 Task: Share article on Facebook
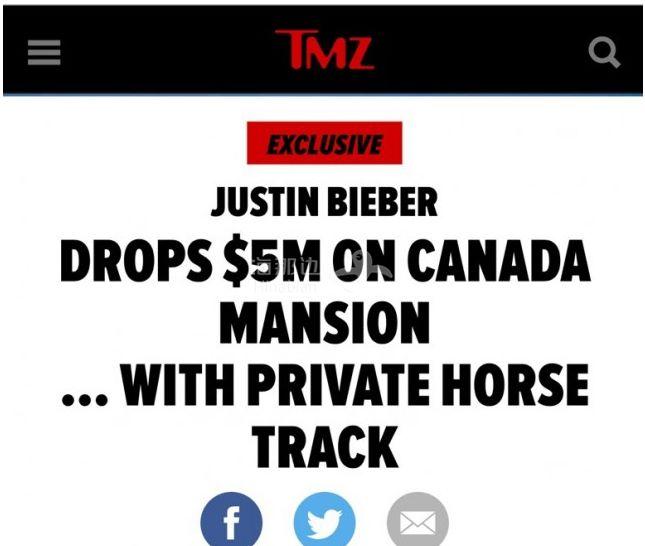tap(231, 521)
